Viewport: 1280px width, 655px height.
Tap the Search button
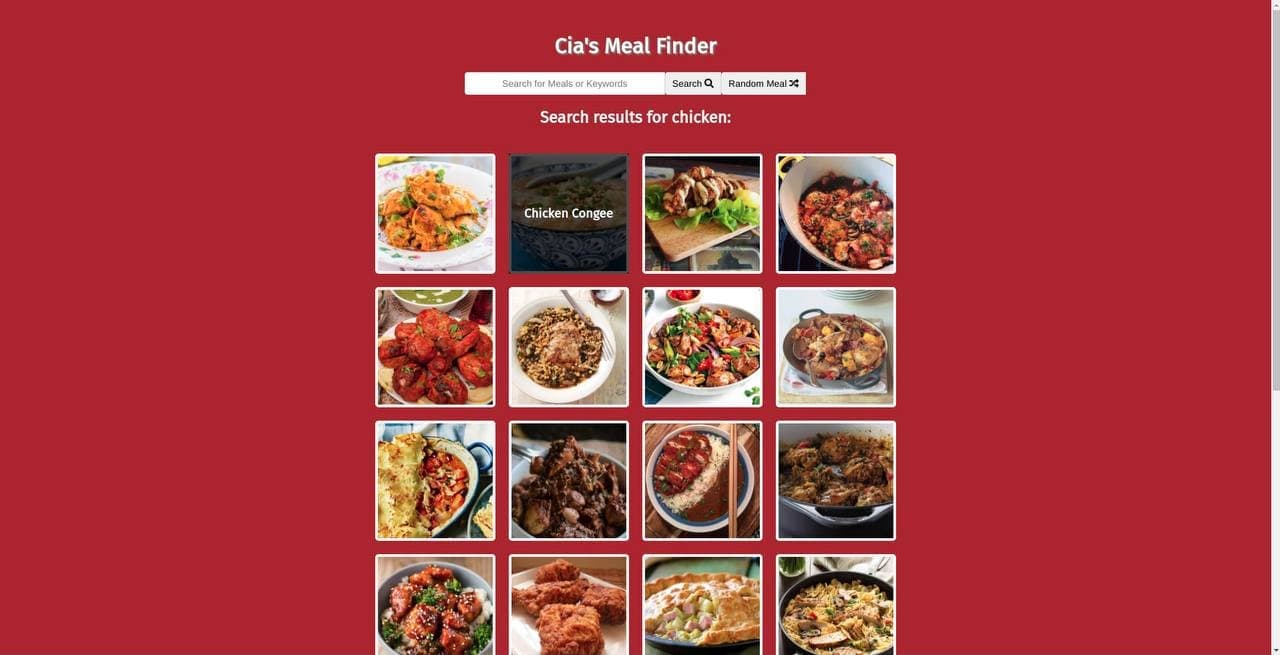[x=692, y=84]
